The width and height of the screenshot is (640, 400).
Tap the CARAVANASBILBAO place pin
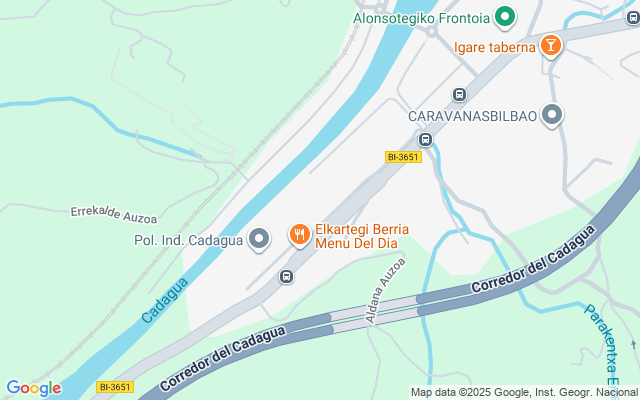552,116
